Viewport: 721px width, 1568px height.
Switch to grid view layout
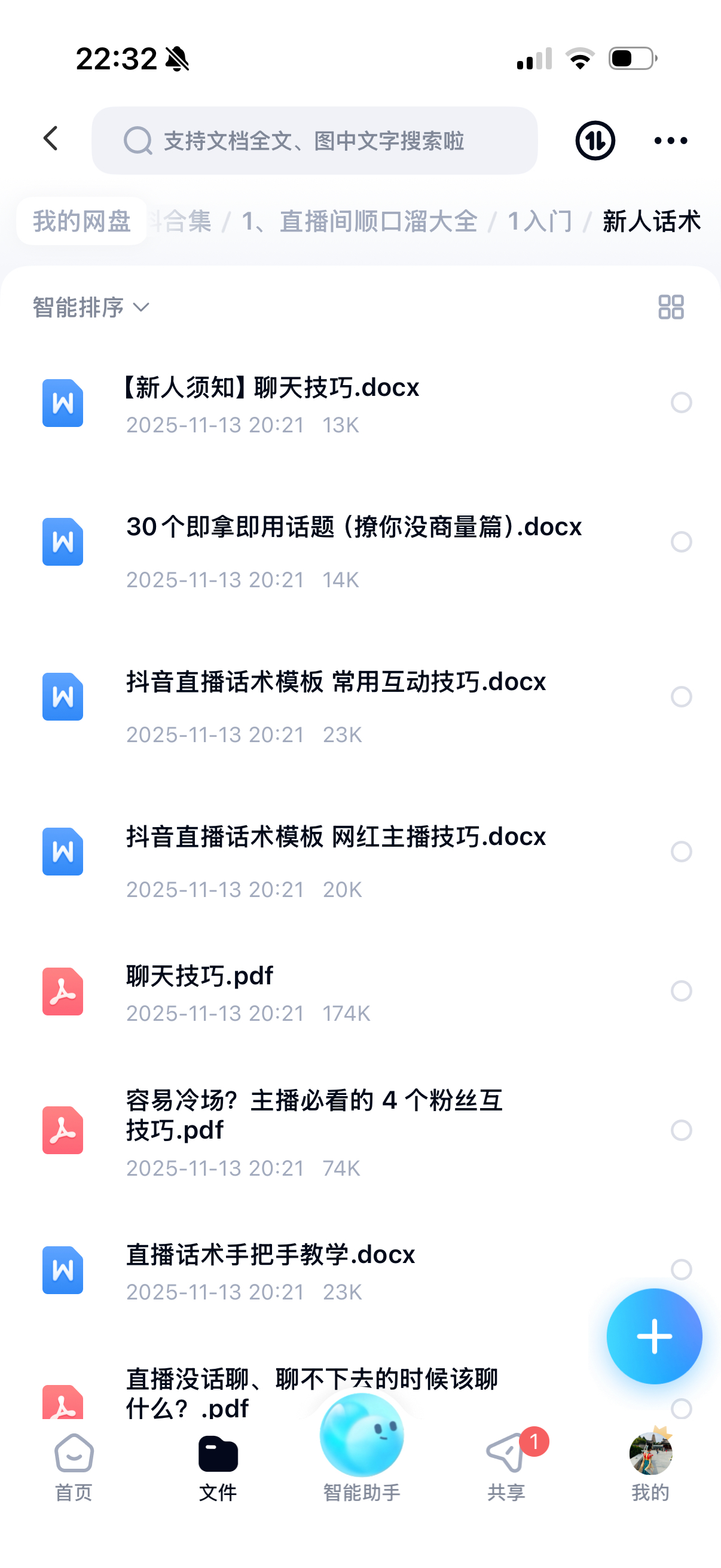[671, 307]
